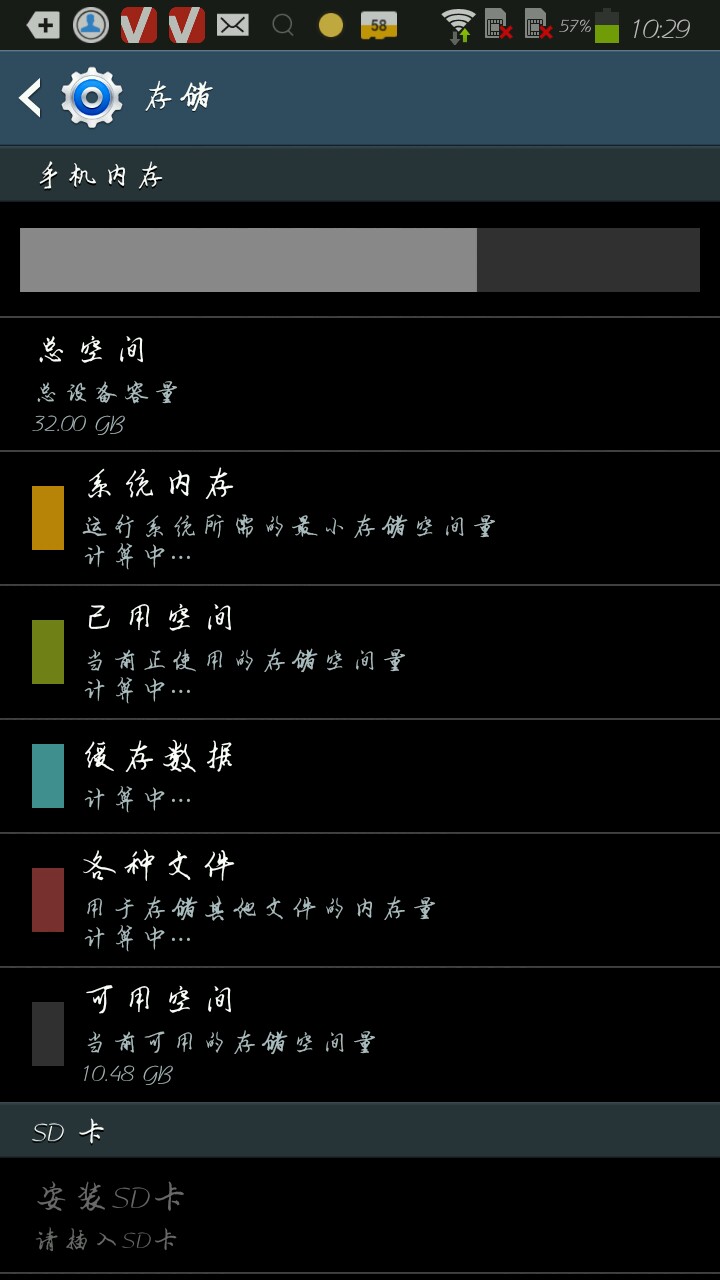The image size is (720, 1280).
Task: Open the 已用空间 details
Action: click(x=360, y=652)
